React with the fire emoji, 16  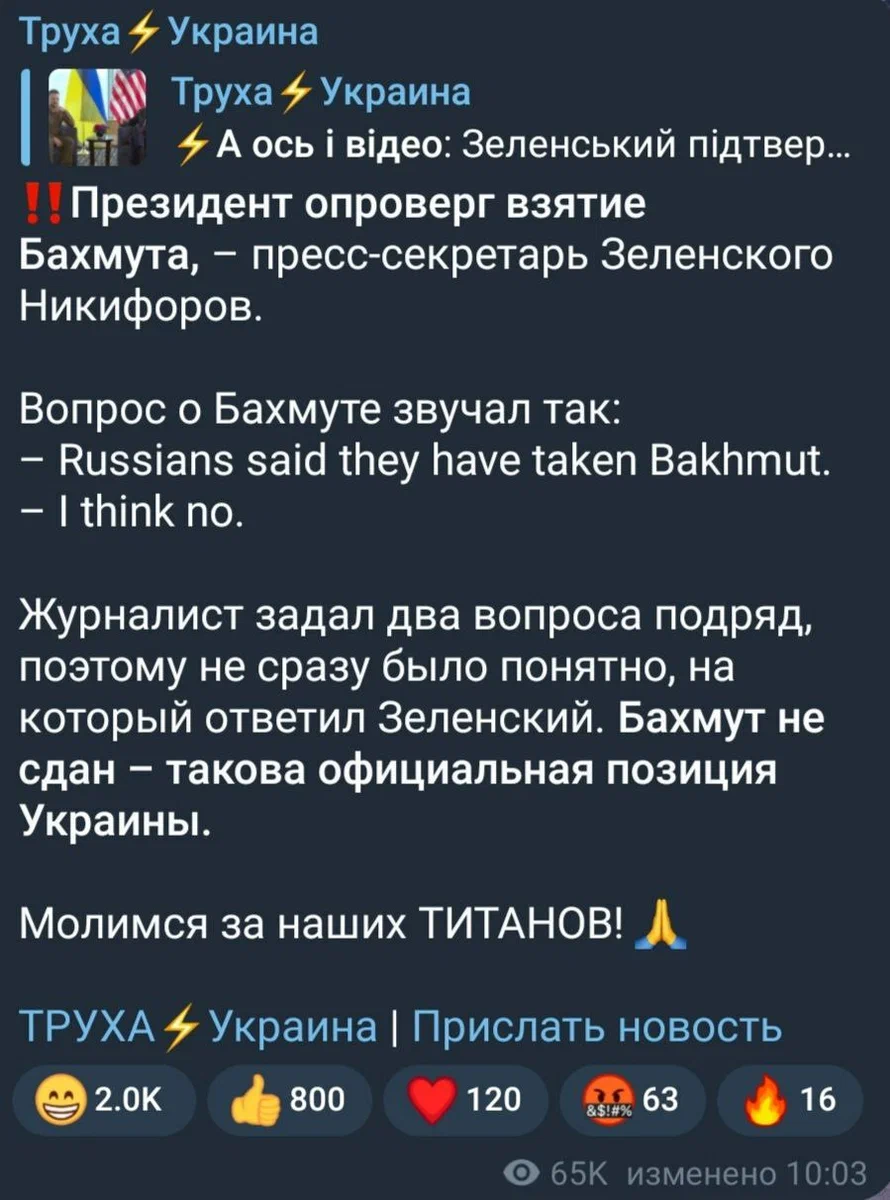pyautogui.click(x=790, y=1099)
